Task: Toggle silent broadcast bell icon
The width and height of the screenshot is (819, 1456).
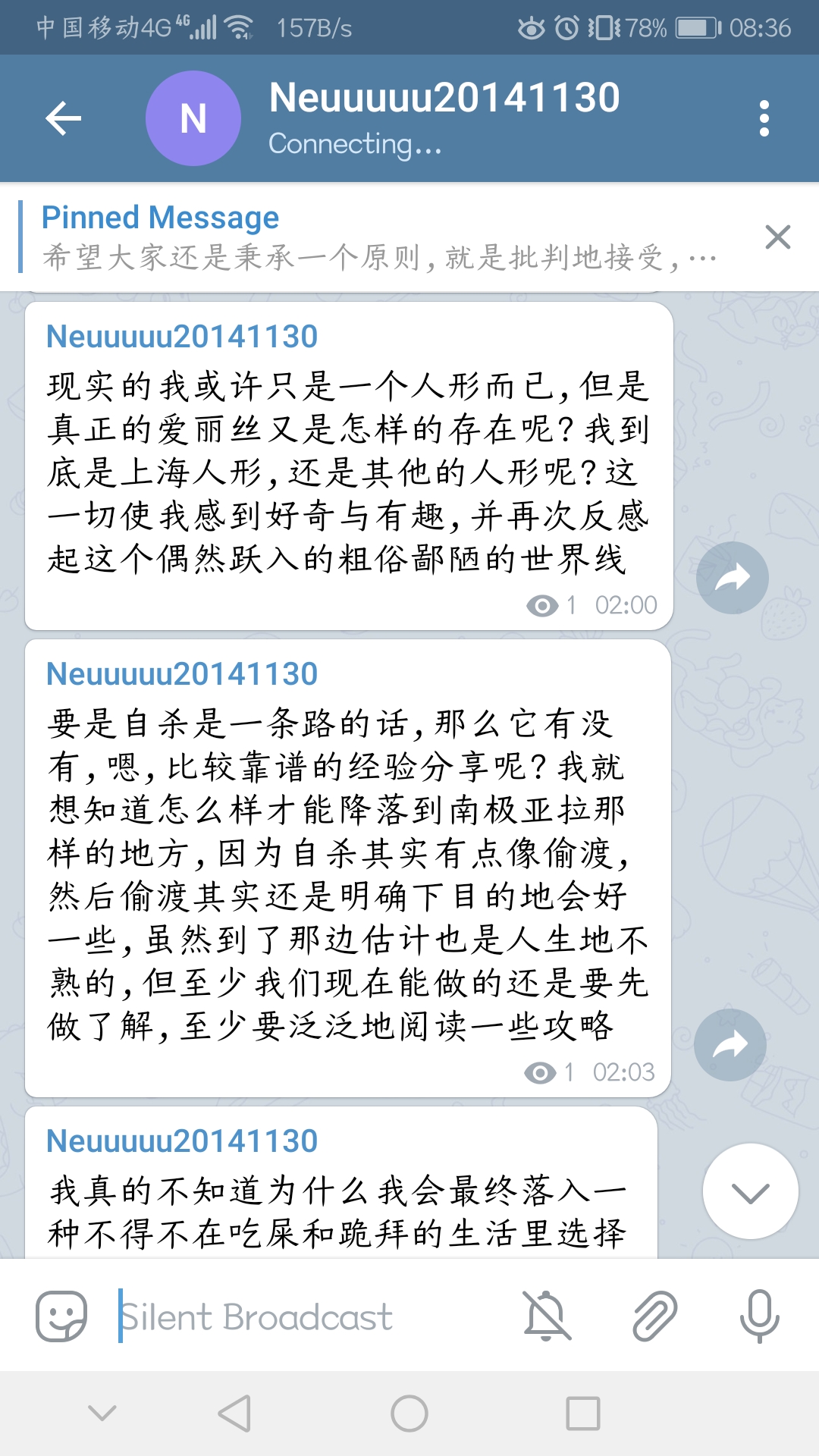Action: pyautogui.click(x=547, y=1316)
